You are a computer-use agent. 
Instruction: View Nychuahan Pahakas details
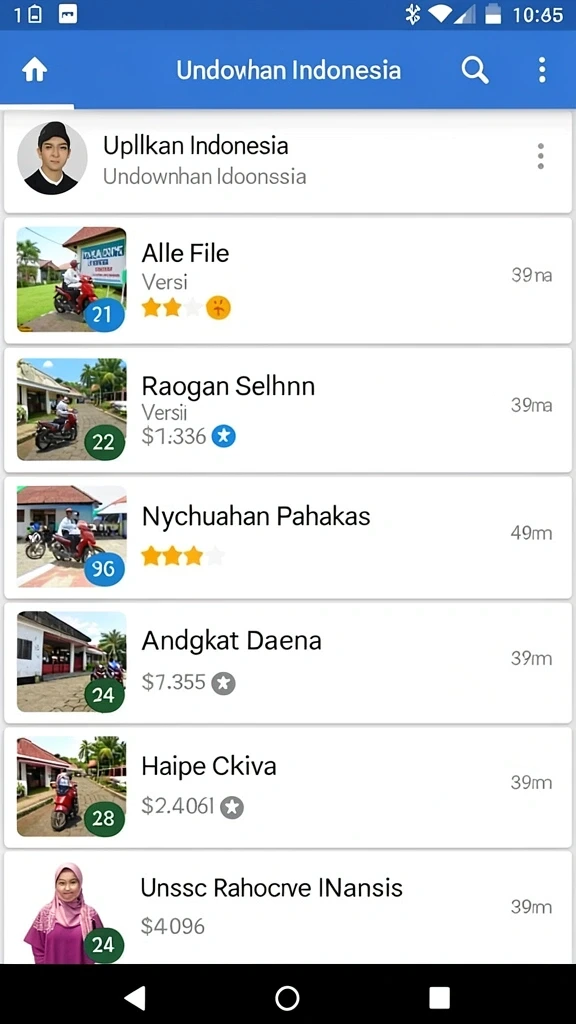[288, 537]
